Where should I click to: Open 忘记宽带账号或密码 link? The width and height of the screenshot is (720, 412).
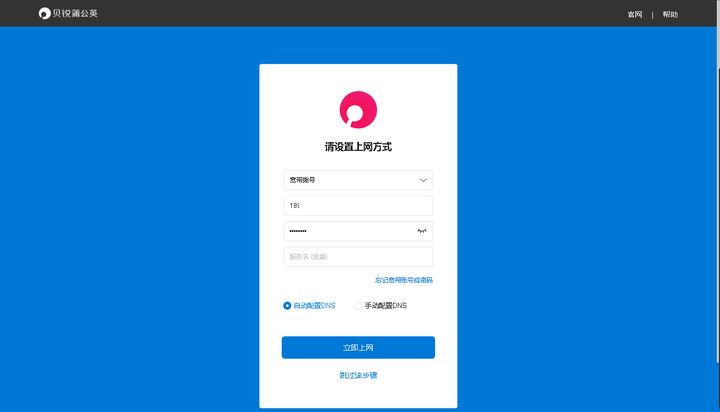coord(403,280)
